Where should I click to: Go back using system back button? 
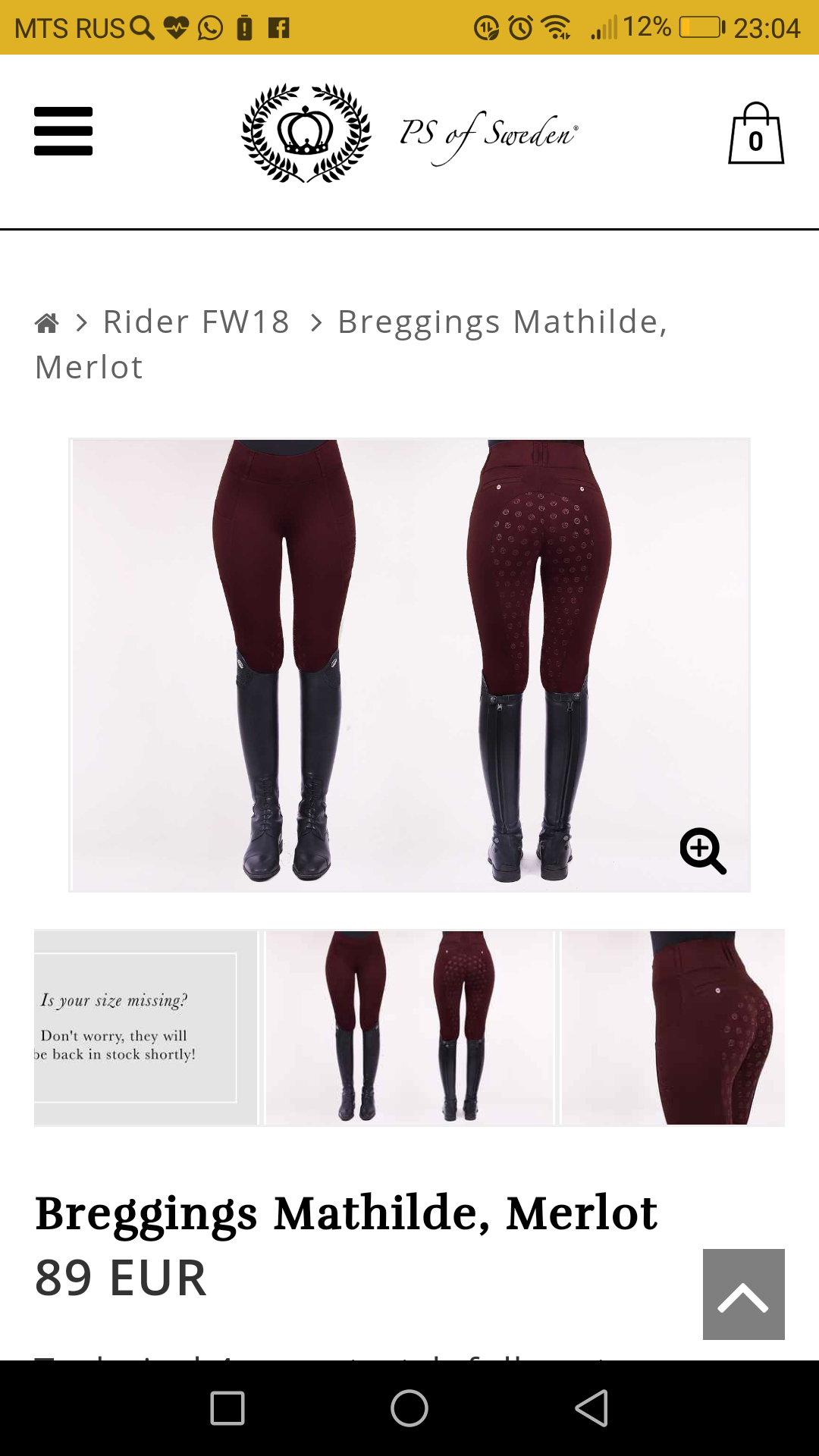[x=591, y=1408]
